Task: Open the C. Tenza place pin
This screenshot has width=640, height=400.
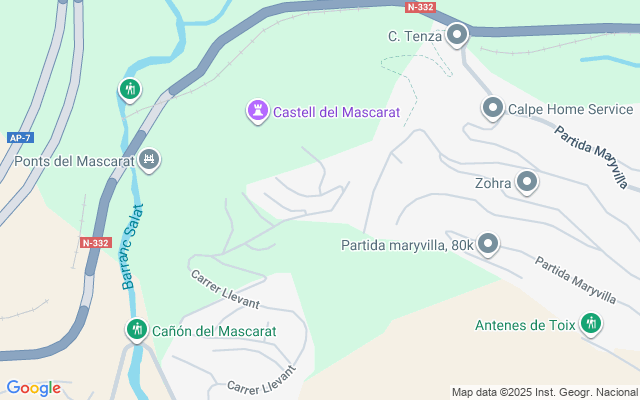Action: coord(458,36)
